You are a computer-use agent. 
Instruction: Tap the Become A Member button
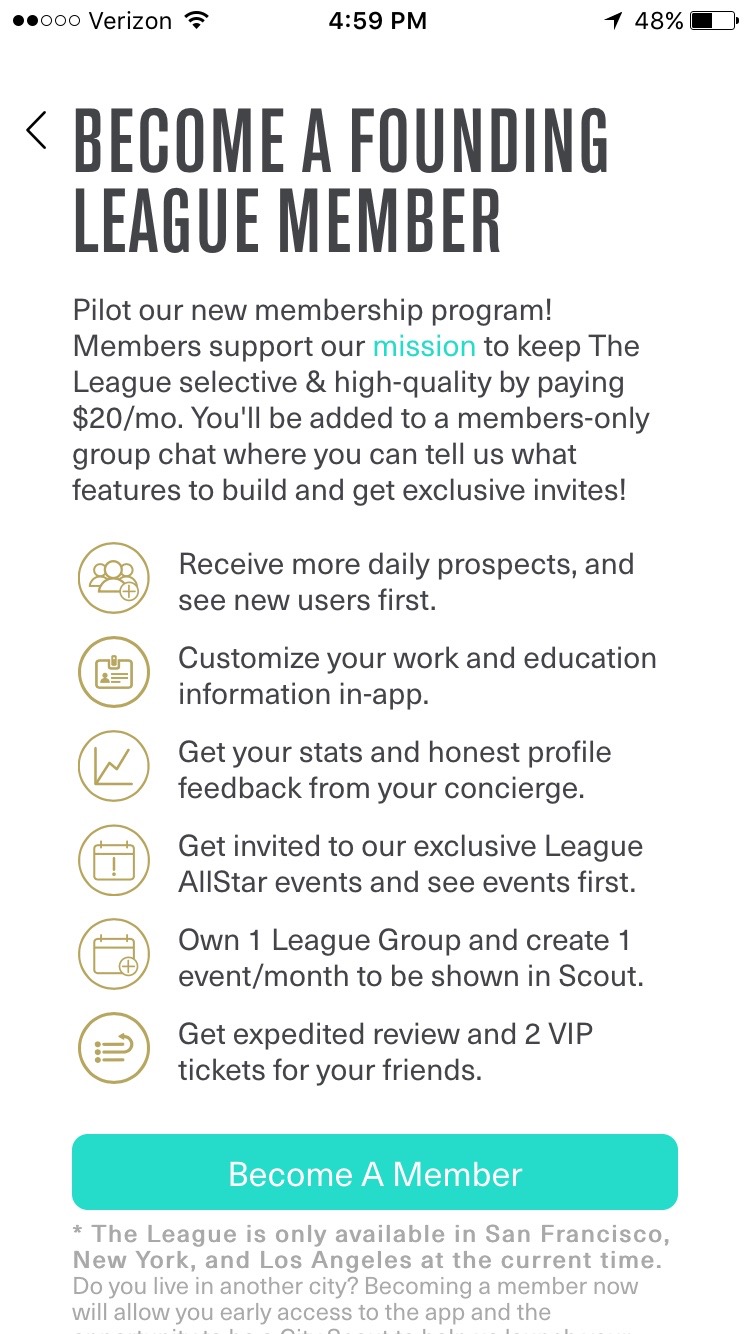tap(375, 1173)
